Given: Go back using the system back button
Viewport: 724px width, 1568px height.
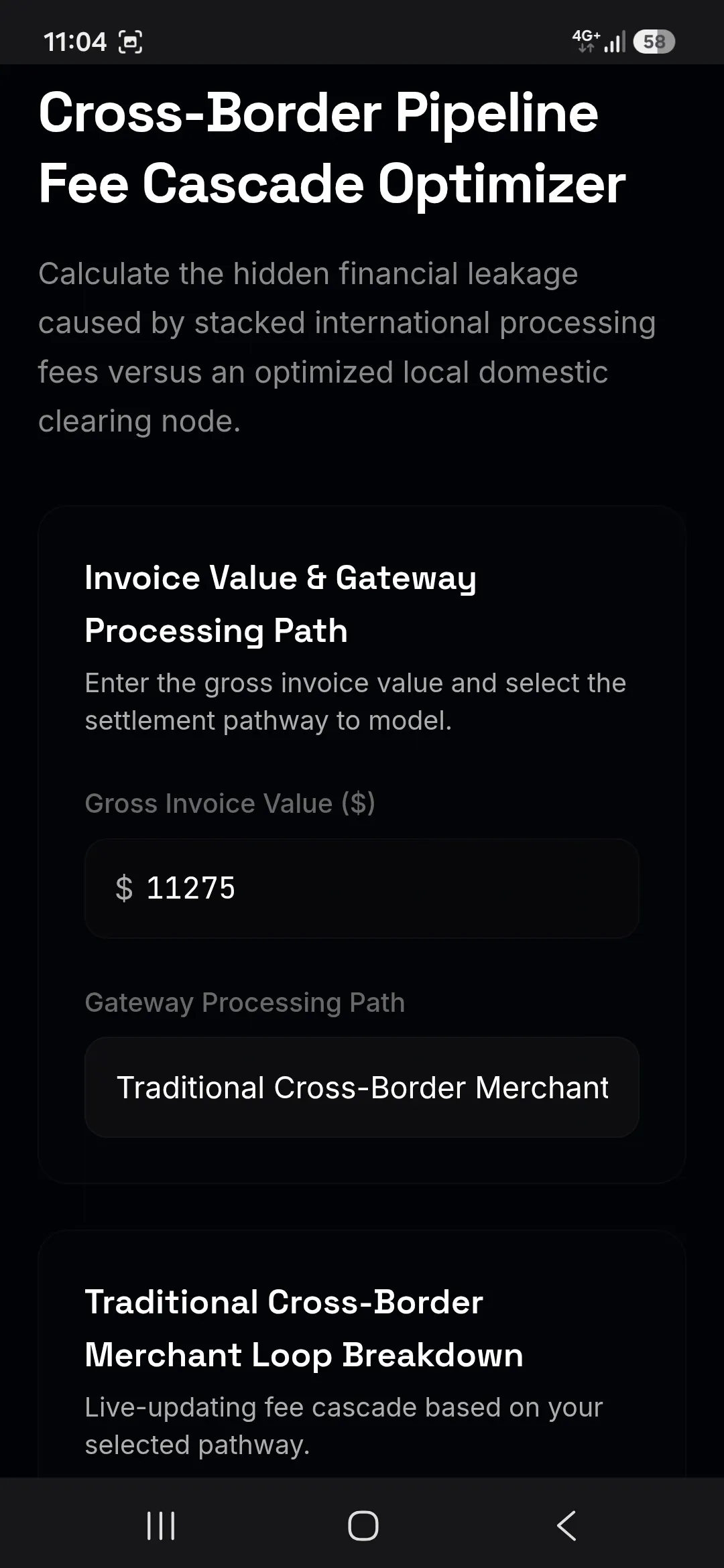Looking at the screenshot, I should (566, 1526).
